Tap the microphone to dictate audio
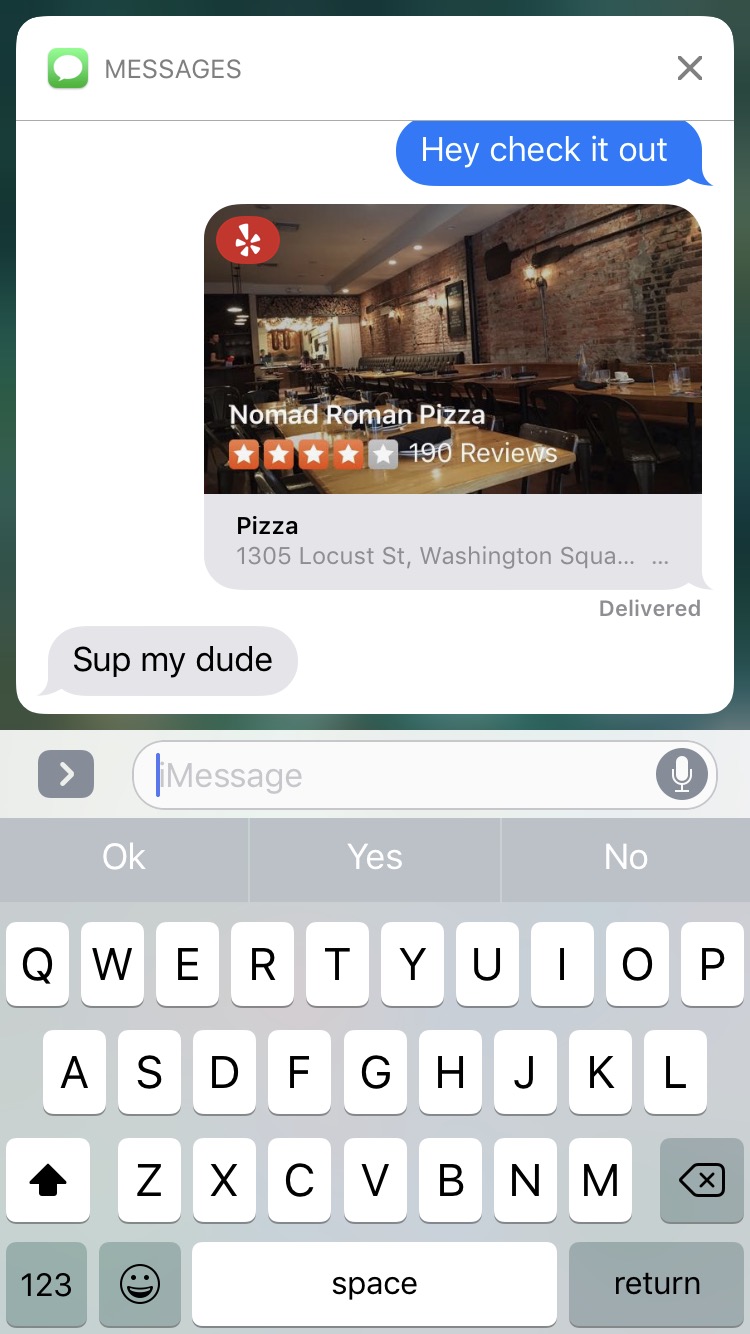Image resolution: width=750 pixels, height=1334 pixels. 682,774
